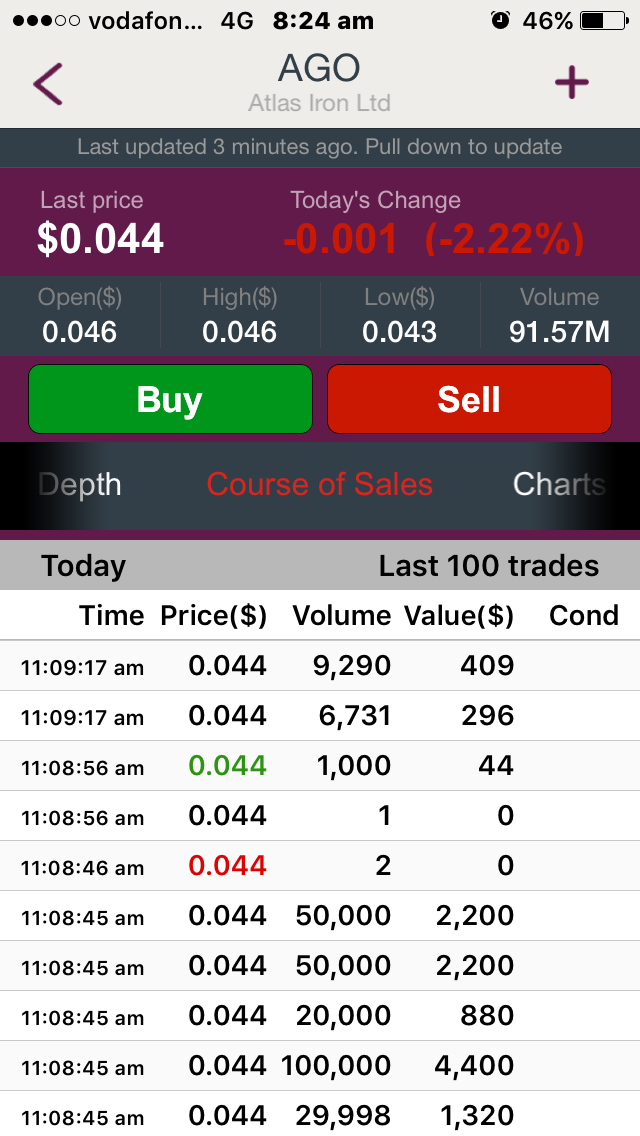
Task: Switch to the Depth tab
Action: (x=79, y=485)
